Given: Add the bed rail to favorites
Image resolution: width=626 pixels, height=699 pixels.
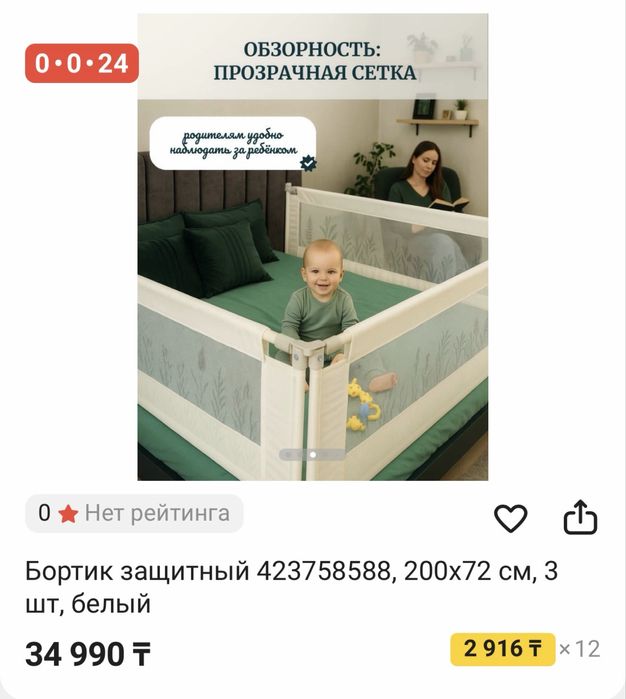Looking at the screenshot, I should click(511, 518).
